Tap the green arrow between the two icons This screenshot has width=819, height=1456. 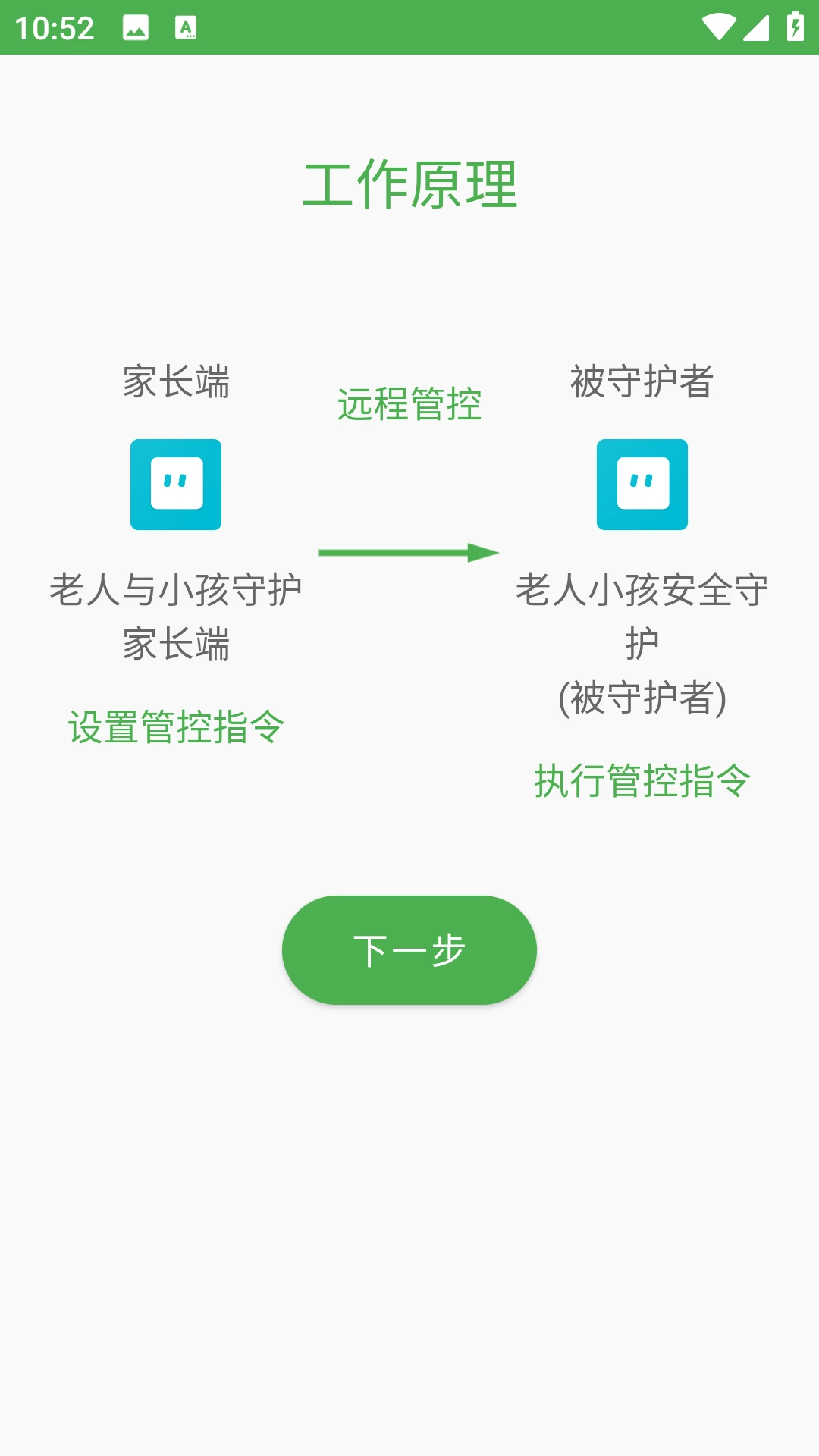(409, 552)
